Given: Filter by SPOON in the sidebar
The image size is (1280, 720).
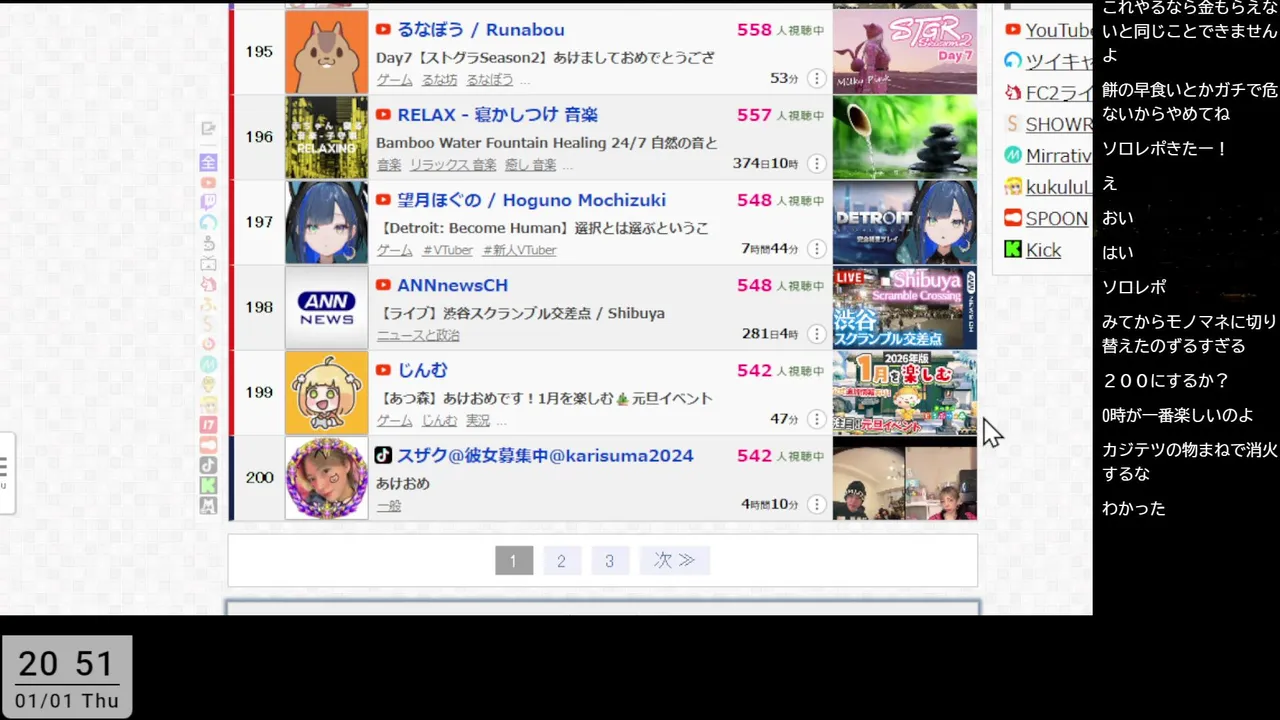Looking at the screenshot, I should pyautogui.click(x=1055, y=219).
